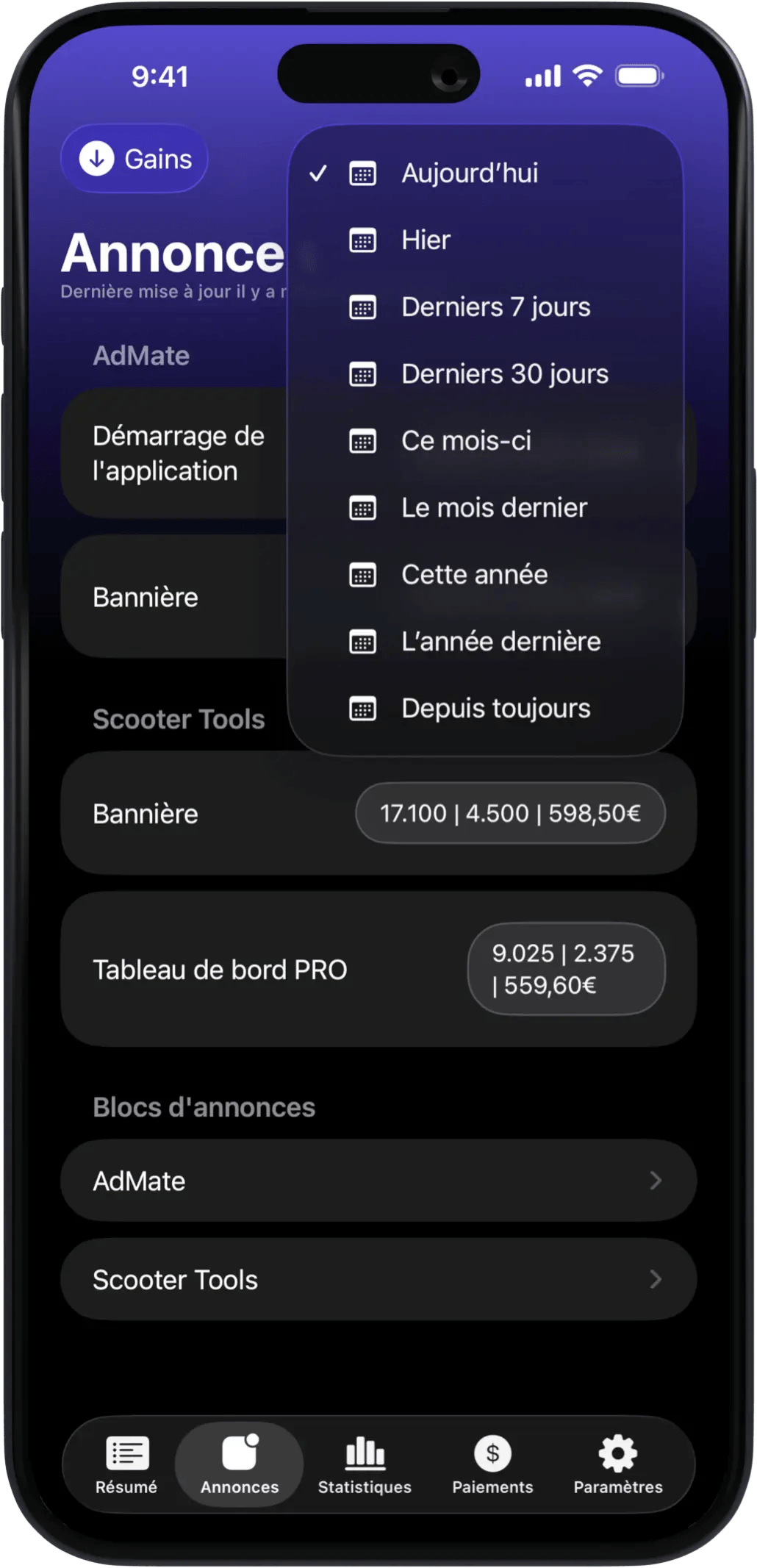Image resolution: width=757 pixels, height=1568 pixels.
Task: Choose Hier from the date menu
Action: pyautogui.click(x=426, y=240)
